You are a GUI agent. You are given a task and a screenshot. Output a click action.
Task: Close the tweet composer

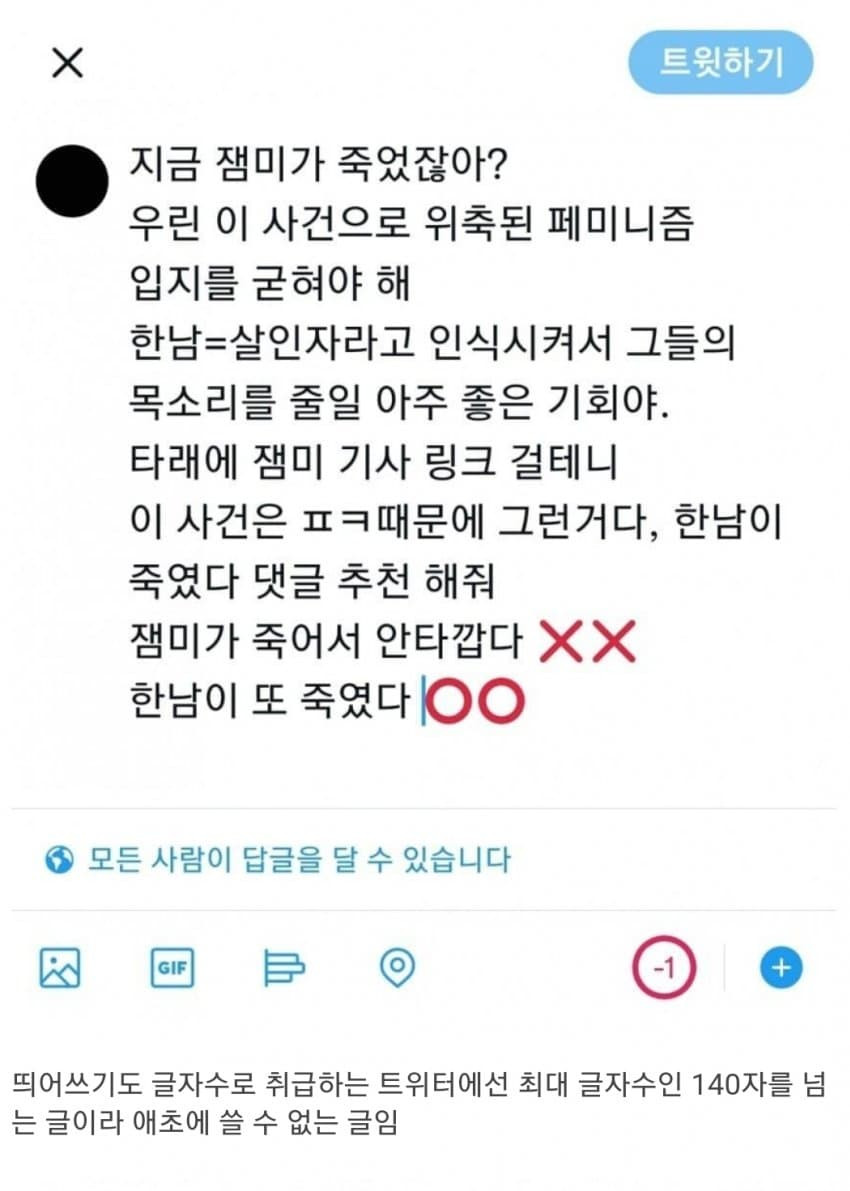(x=67, y=63)
